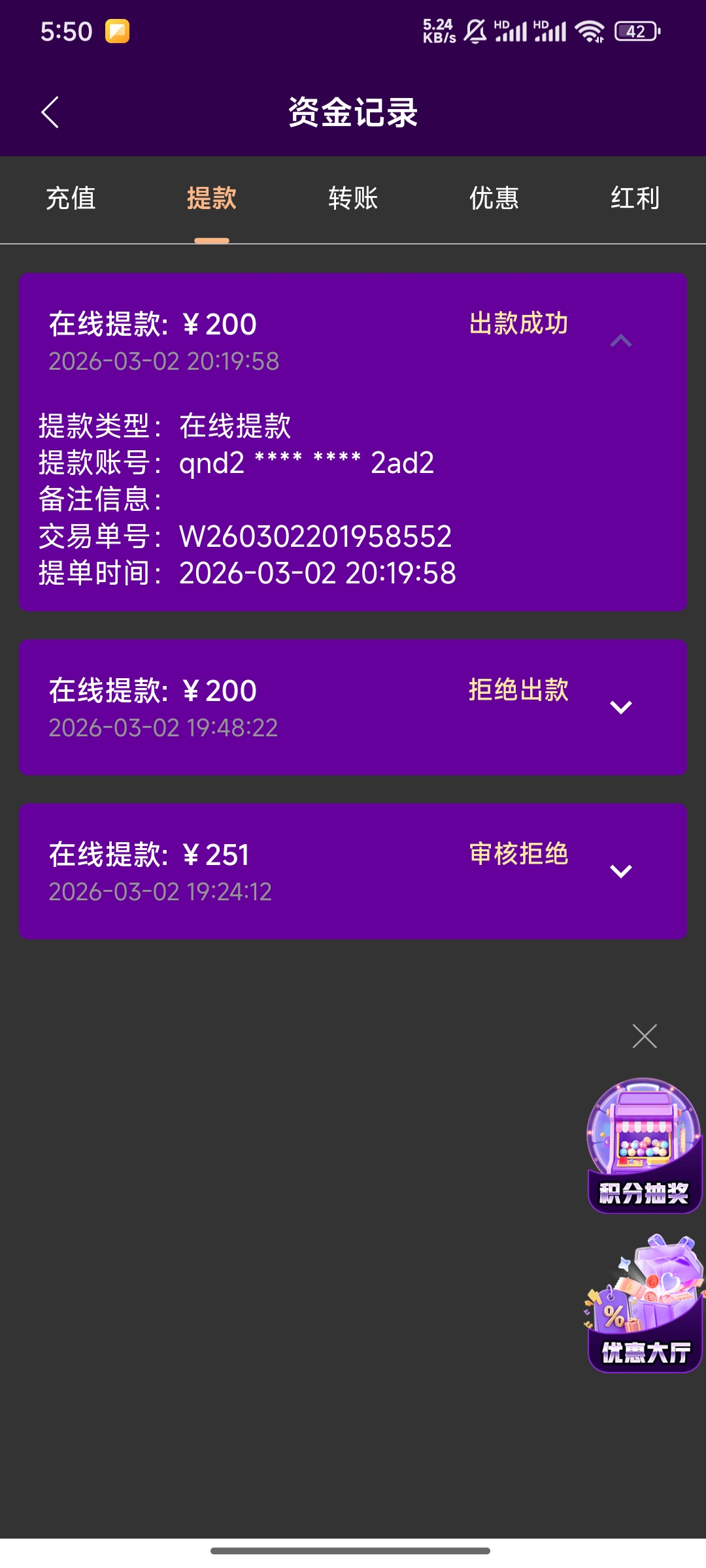Open the 红利 tab
This screenshot has height=1568, width=706.
point(635,199)
